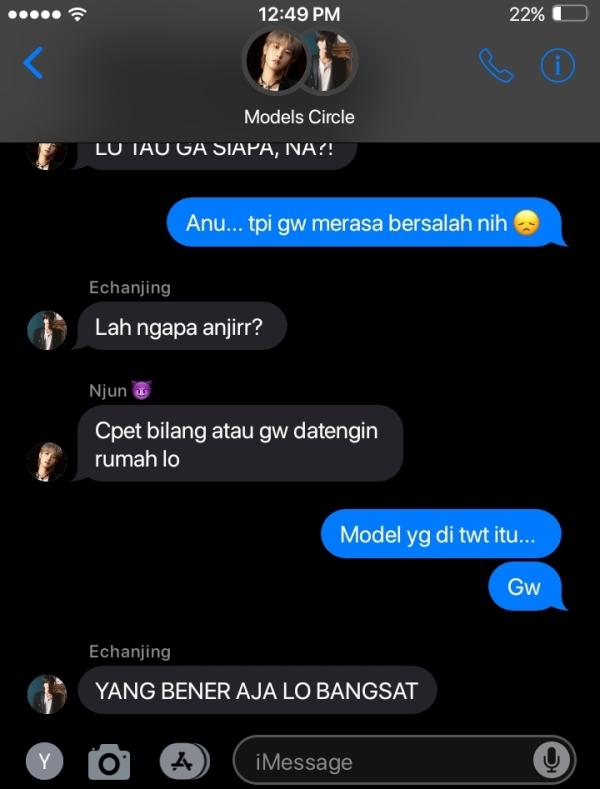Open the group info details
Image resolution: width=600 pixels, height=789 pixels.
click(x=557, y=65)
